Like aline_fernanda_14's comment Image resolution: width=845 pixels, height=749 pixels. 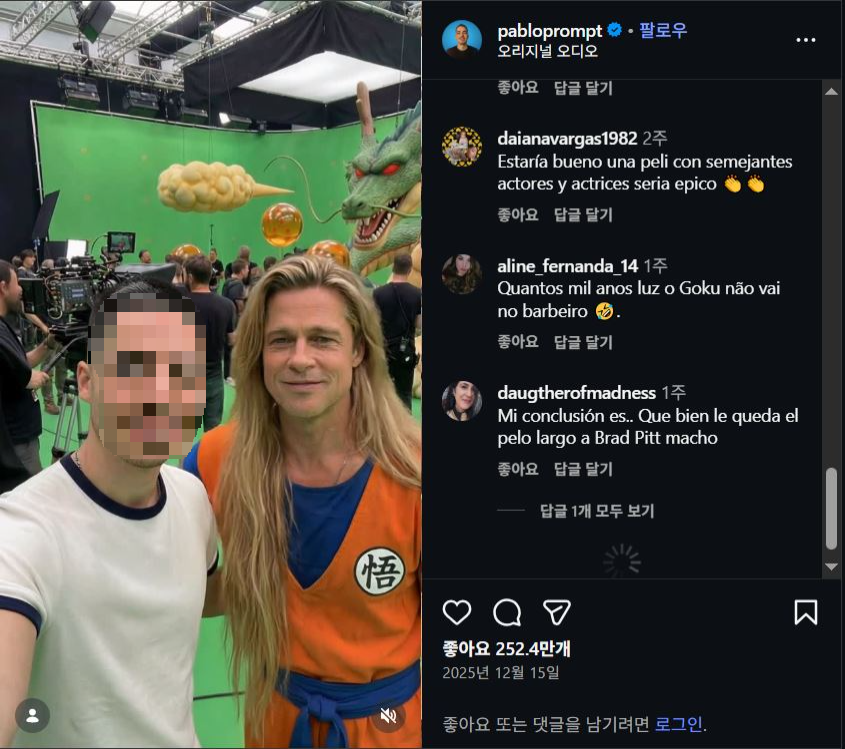click(x=517, y=341)
